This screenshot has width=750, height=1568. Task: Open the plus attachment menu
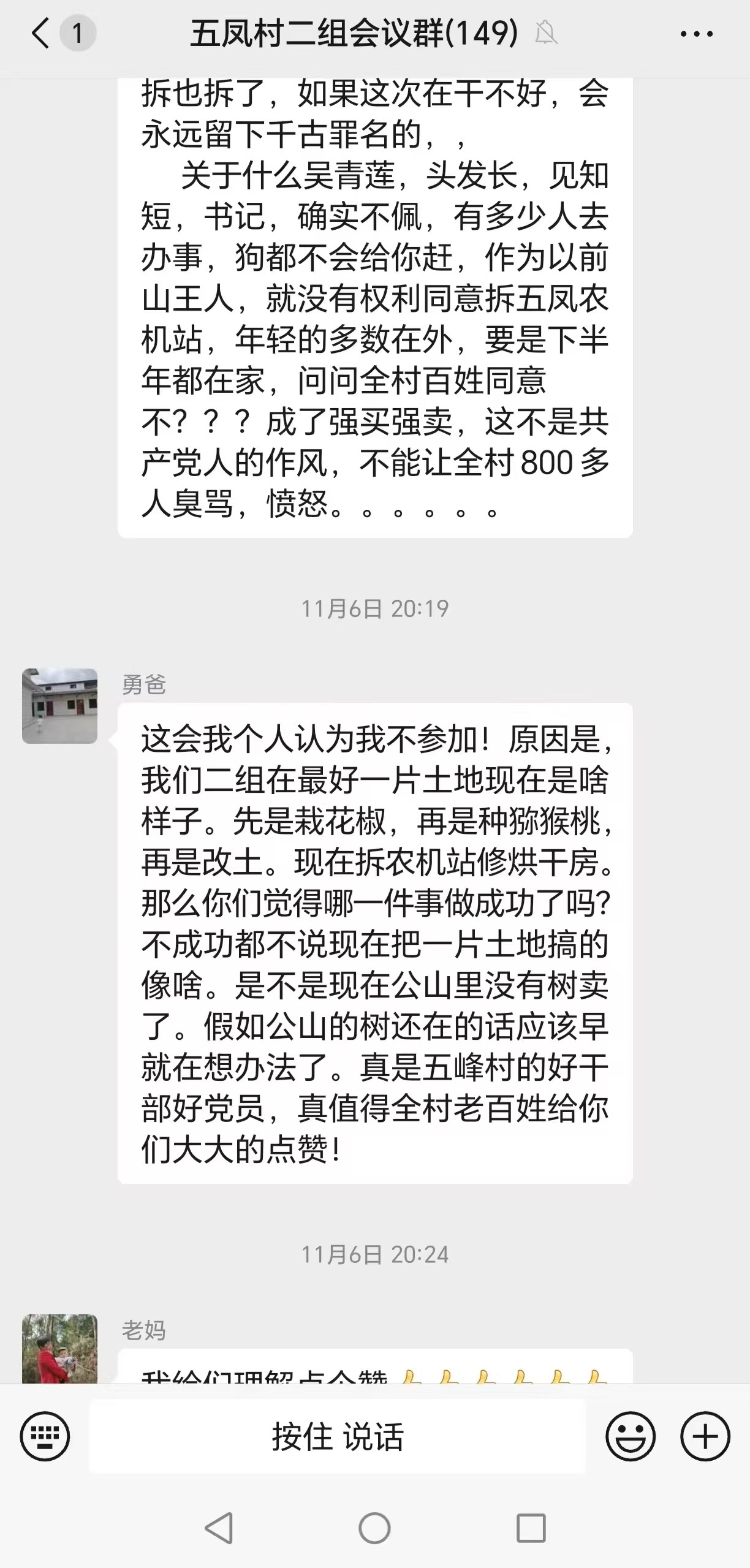click(x=705, y=1436)
